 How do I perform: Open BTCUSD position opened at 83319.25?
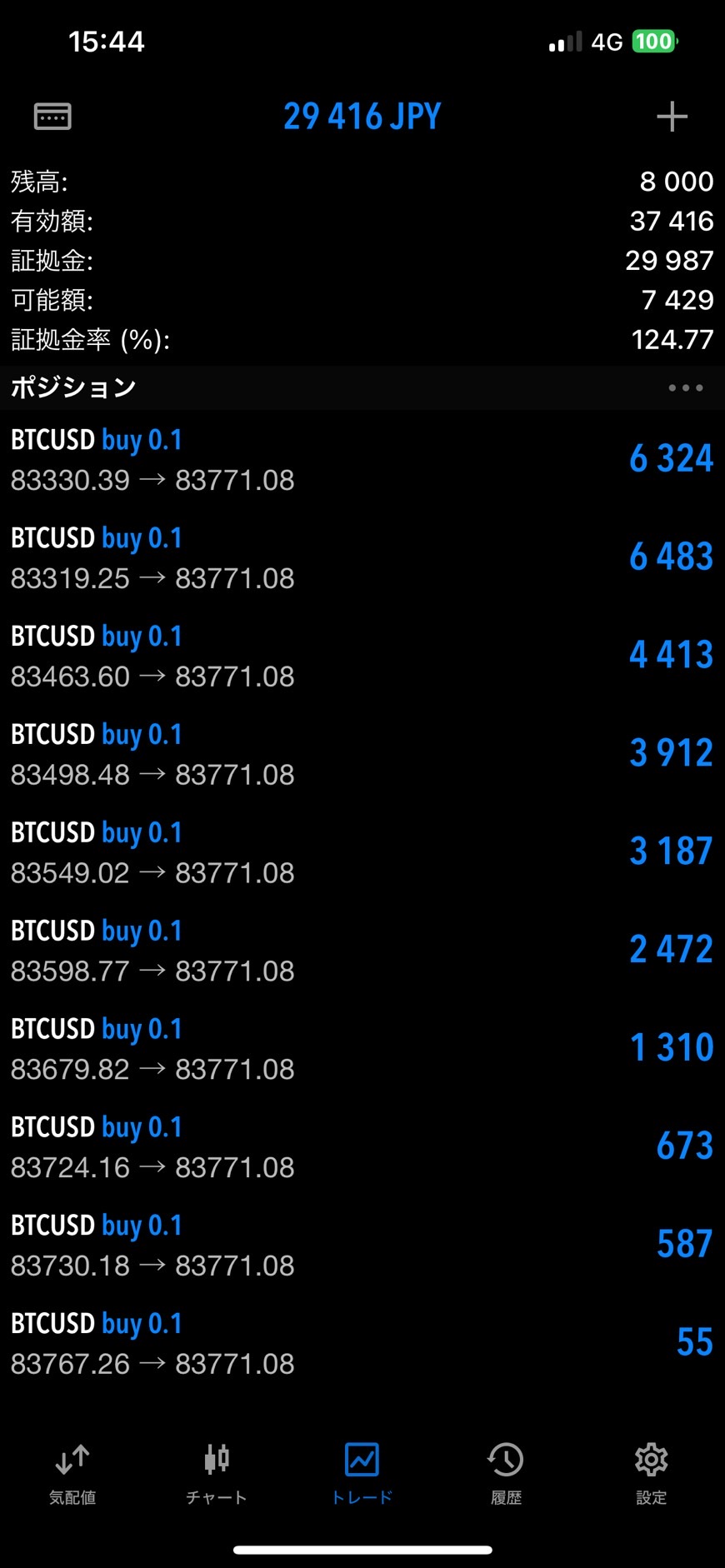point(362,557)
